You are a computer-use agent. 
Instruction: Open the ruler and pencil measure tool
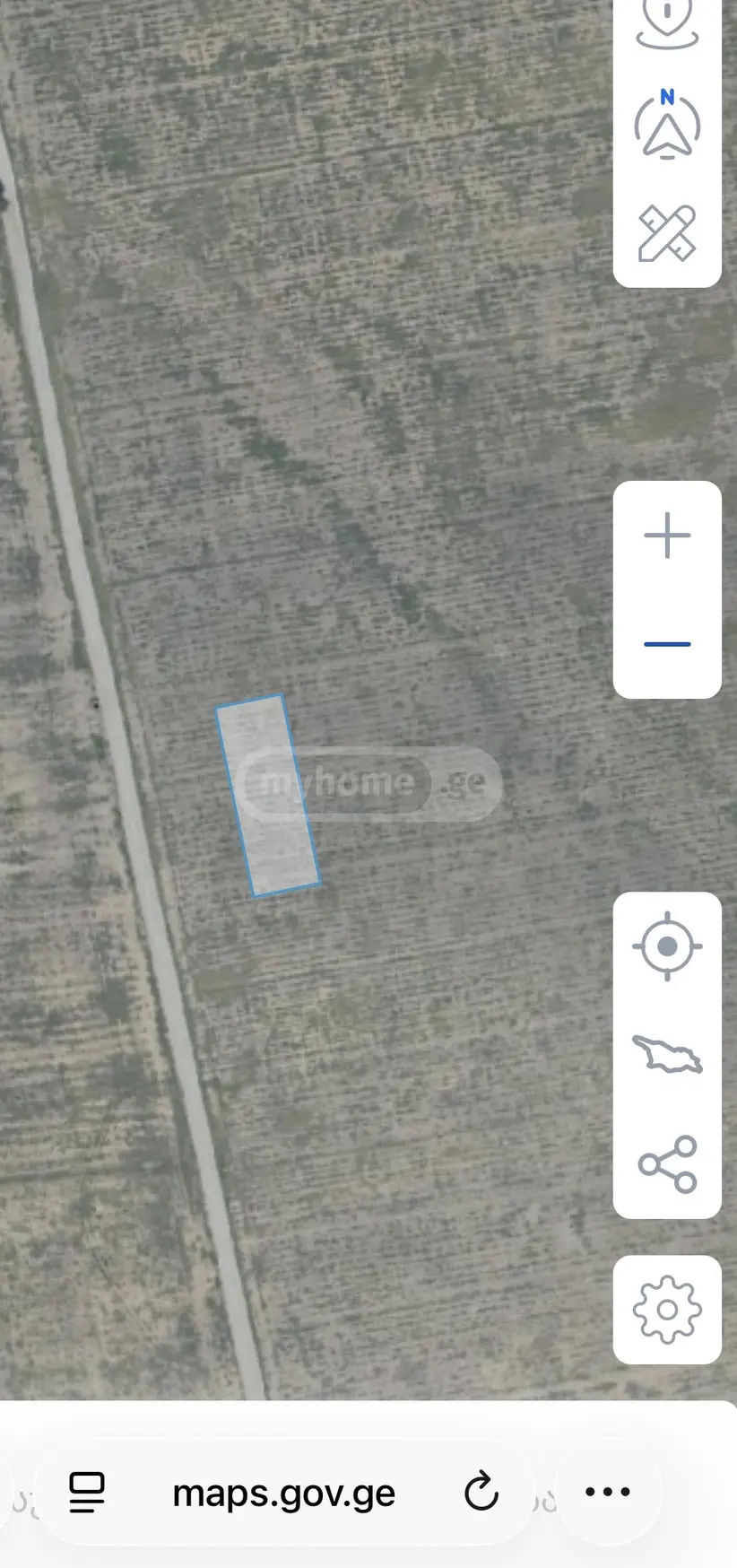pyautogui.click(x=667, y=233)
